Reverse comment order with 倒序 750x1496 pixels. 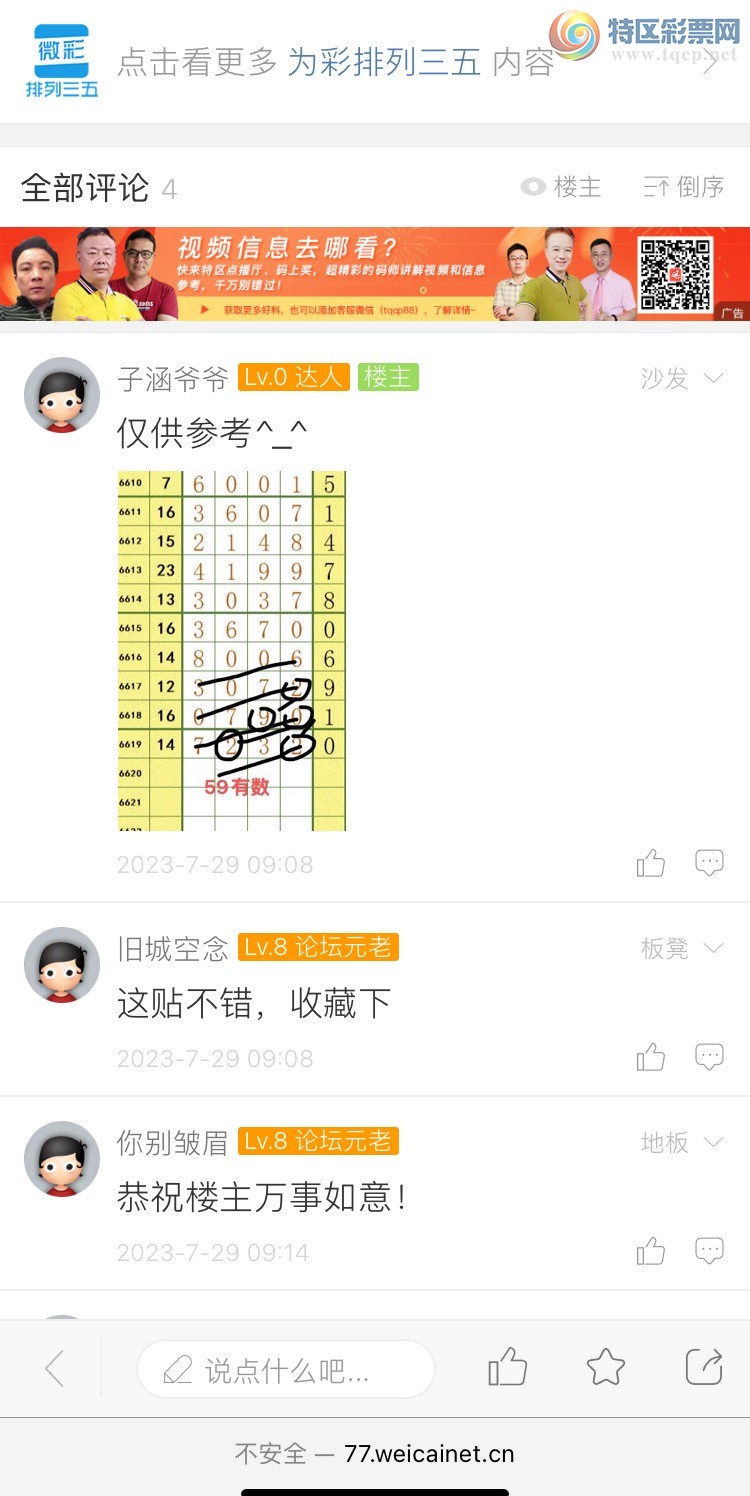[685, 187]
